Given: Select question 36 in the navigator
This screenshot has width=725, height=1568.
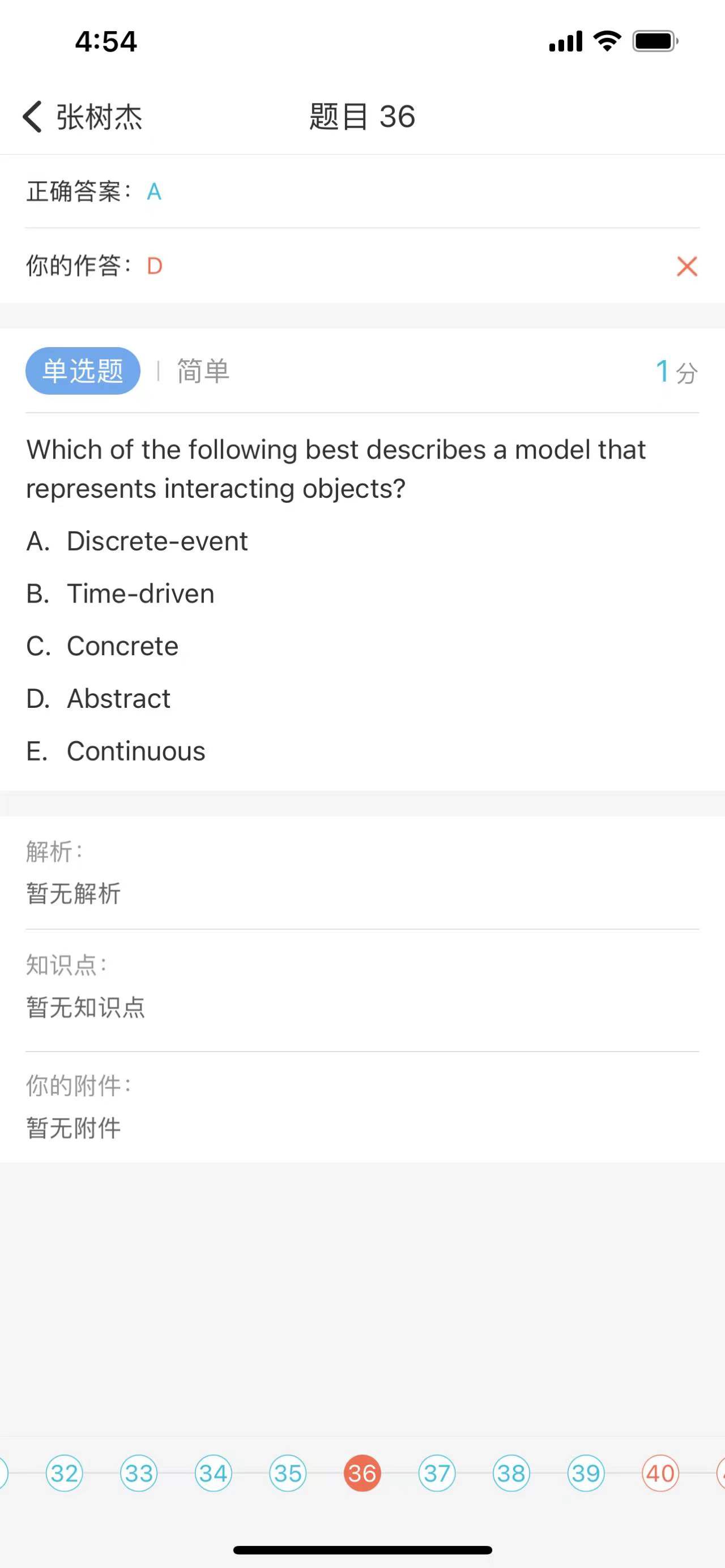Looking at the screenshot, I should click(x=362, y=1473).
